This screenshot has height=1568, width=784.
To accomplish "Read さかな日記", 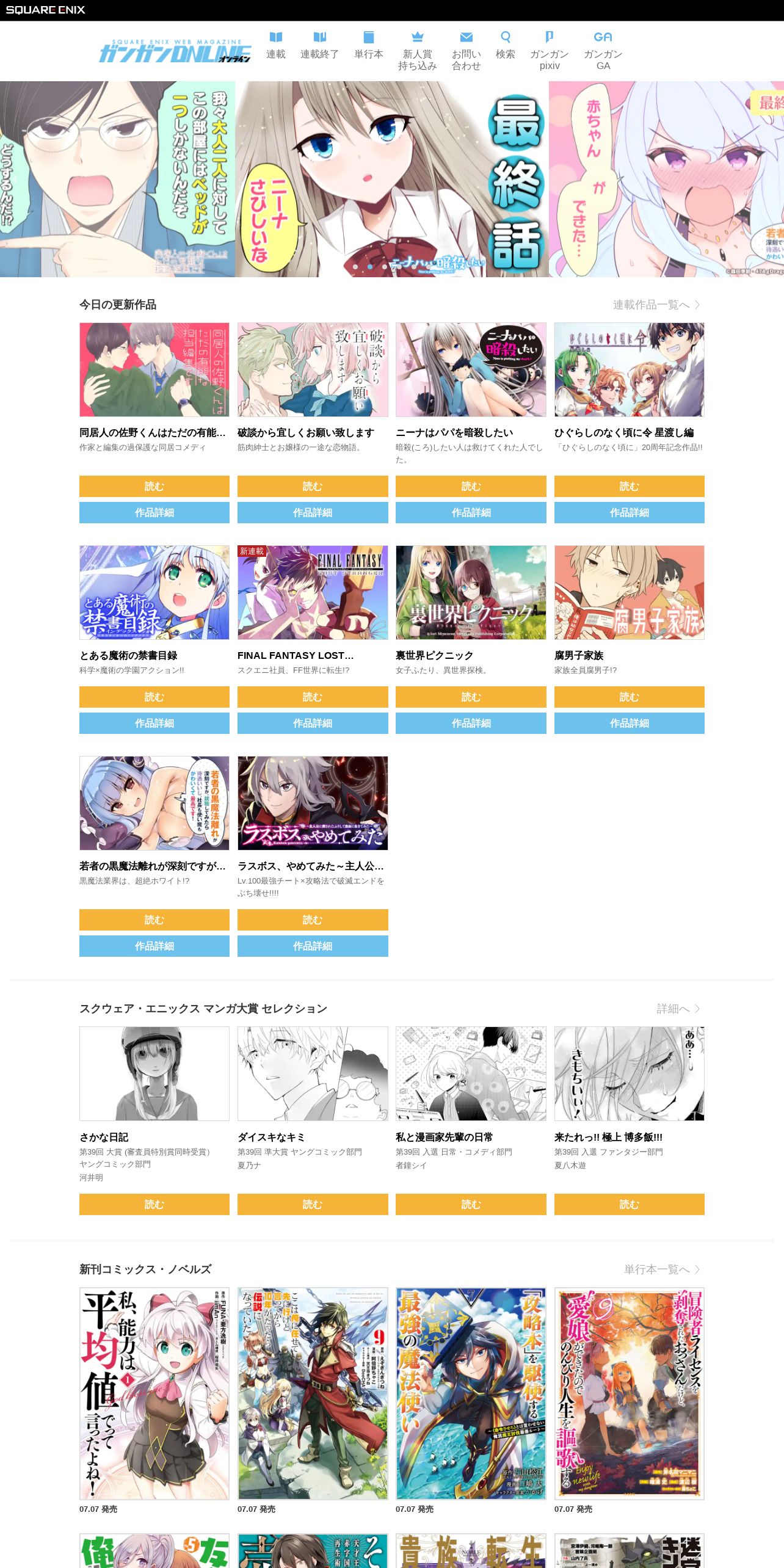I will [x=154, y=1204].
